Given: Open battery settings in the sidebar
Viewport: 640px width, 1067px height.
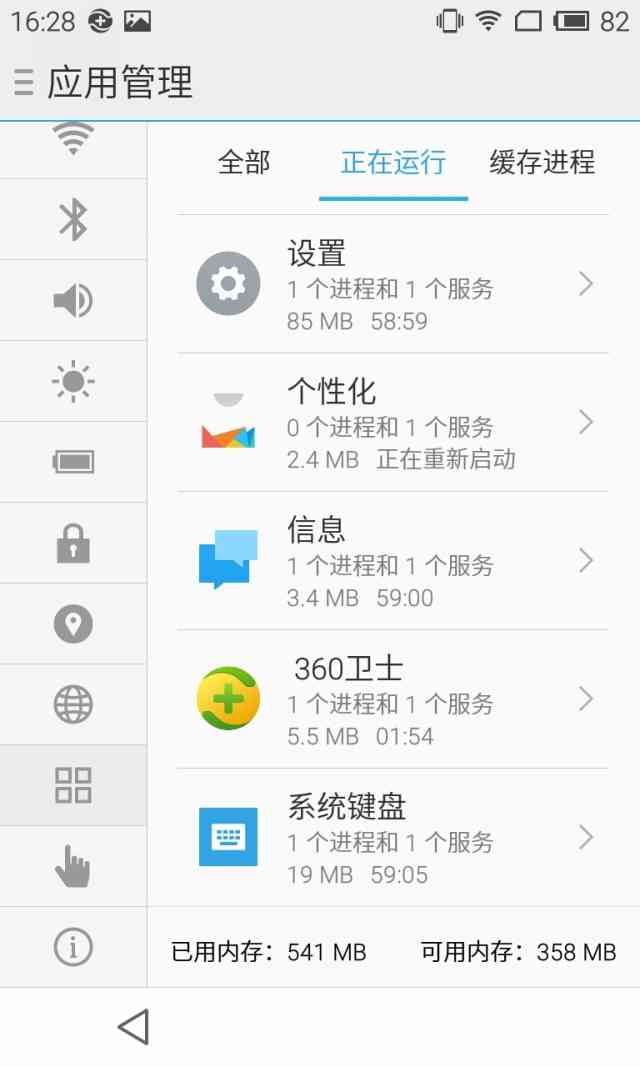Looking at the screenshot, I should pos(73,462).
